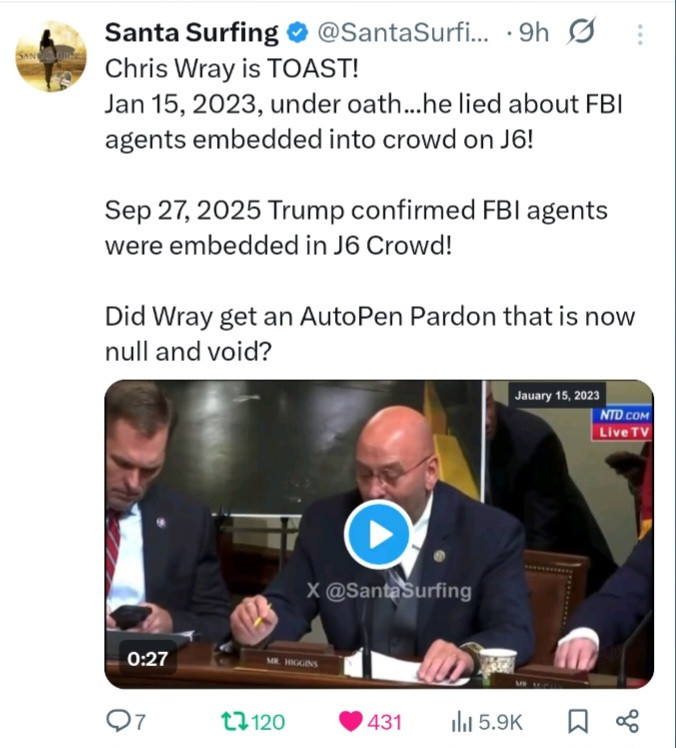Open the Santa Surfing account name

click(191, 32)
